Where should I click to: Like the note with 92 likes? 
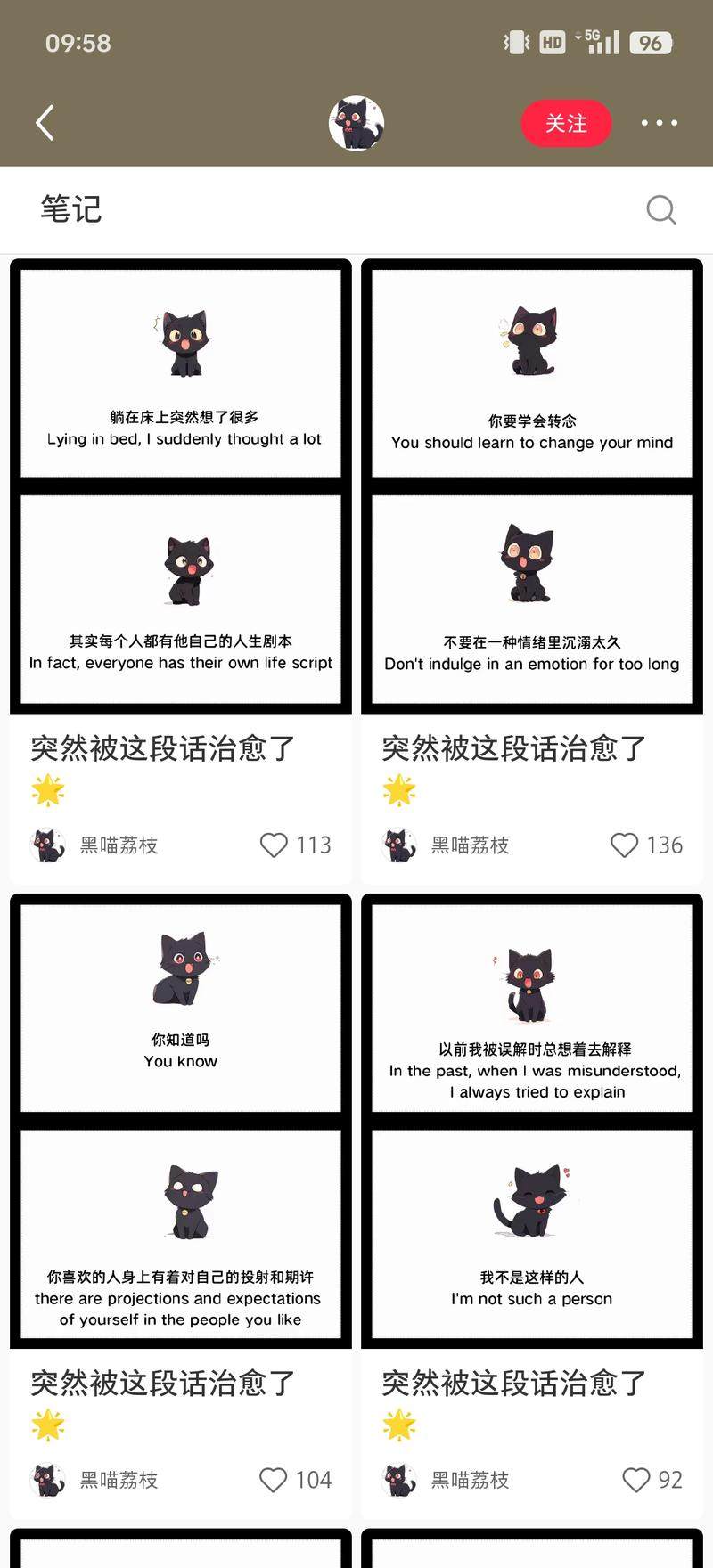pos(635,1480)
